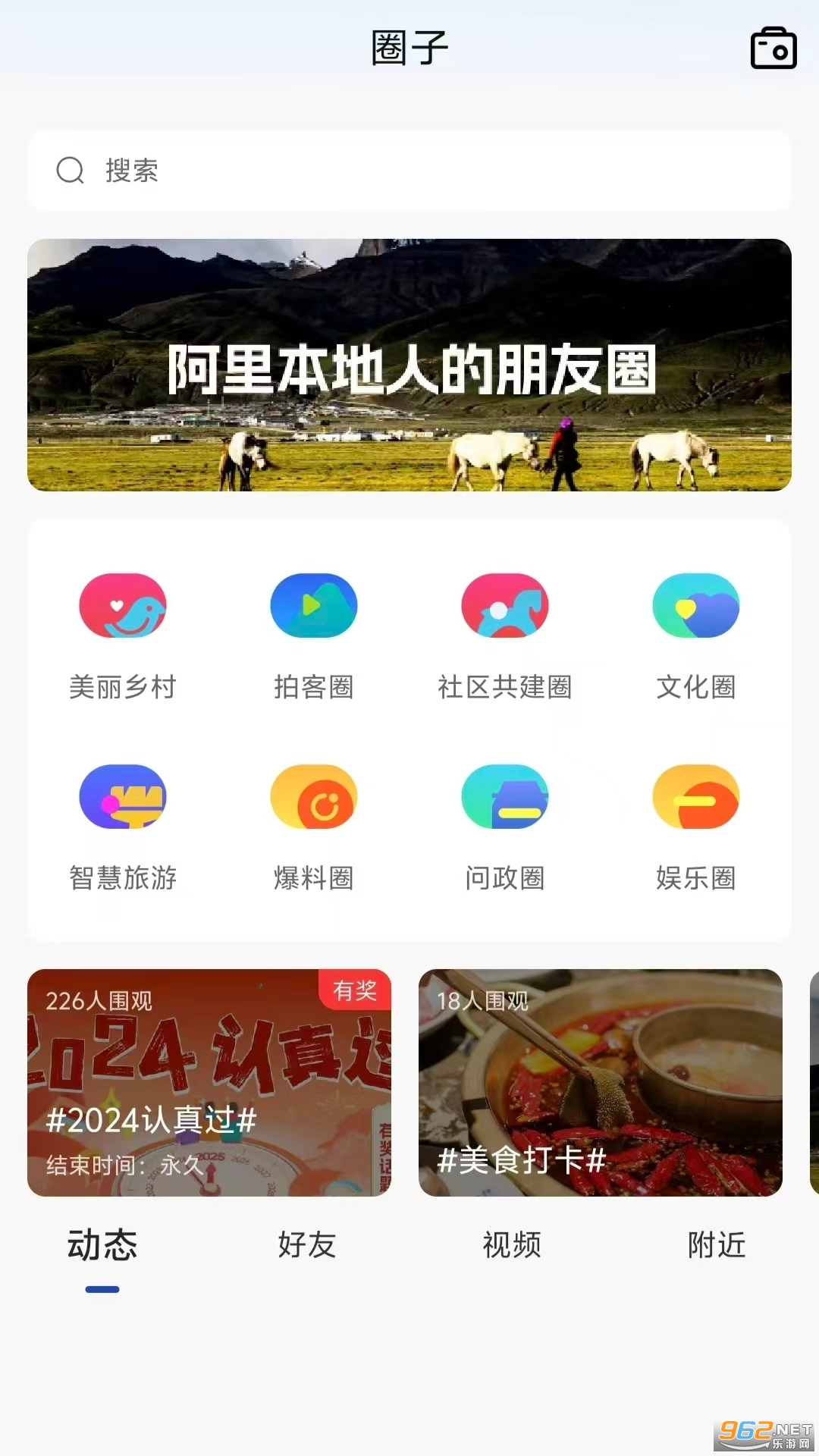The height and width of the screenshot is (1456, 819).
Task: Tap the 阿里本地人的朋友圈 banner
Action: (409, 366)
